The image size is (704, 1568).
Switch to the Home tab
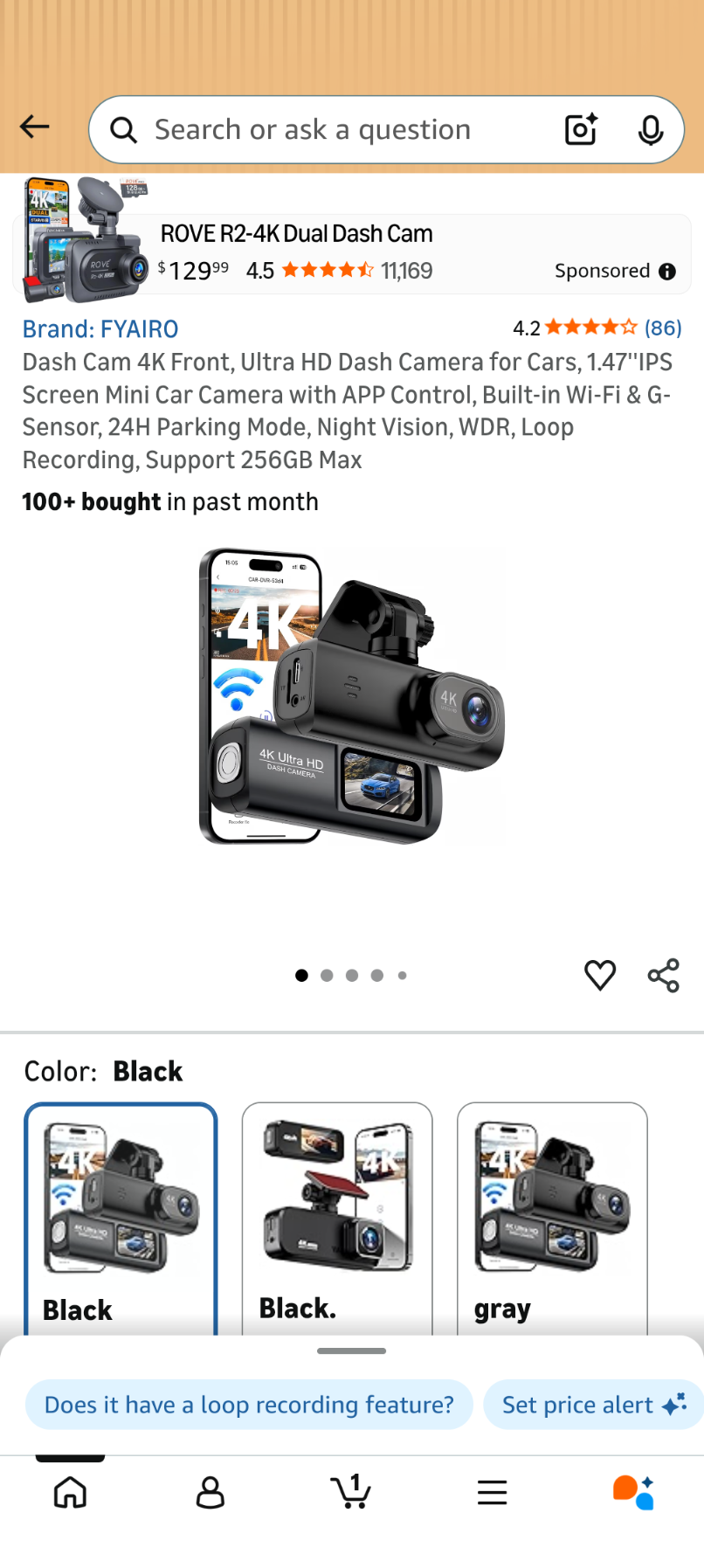tap(70, 1492)
